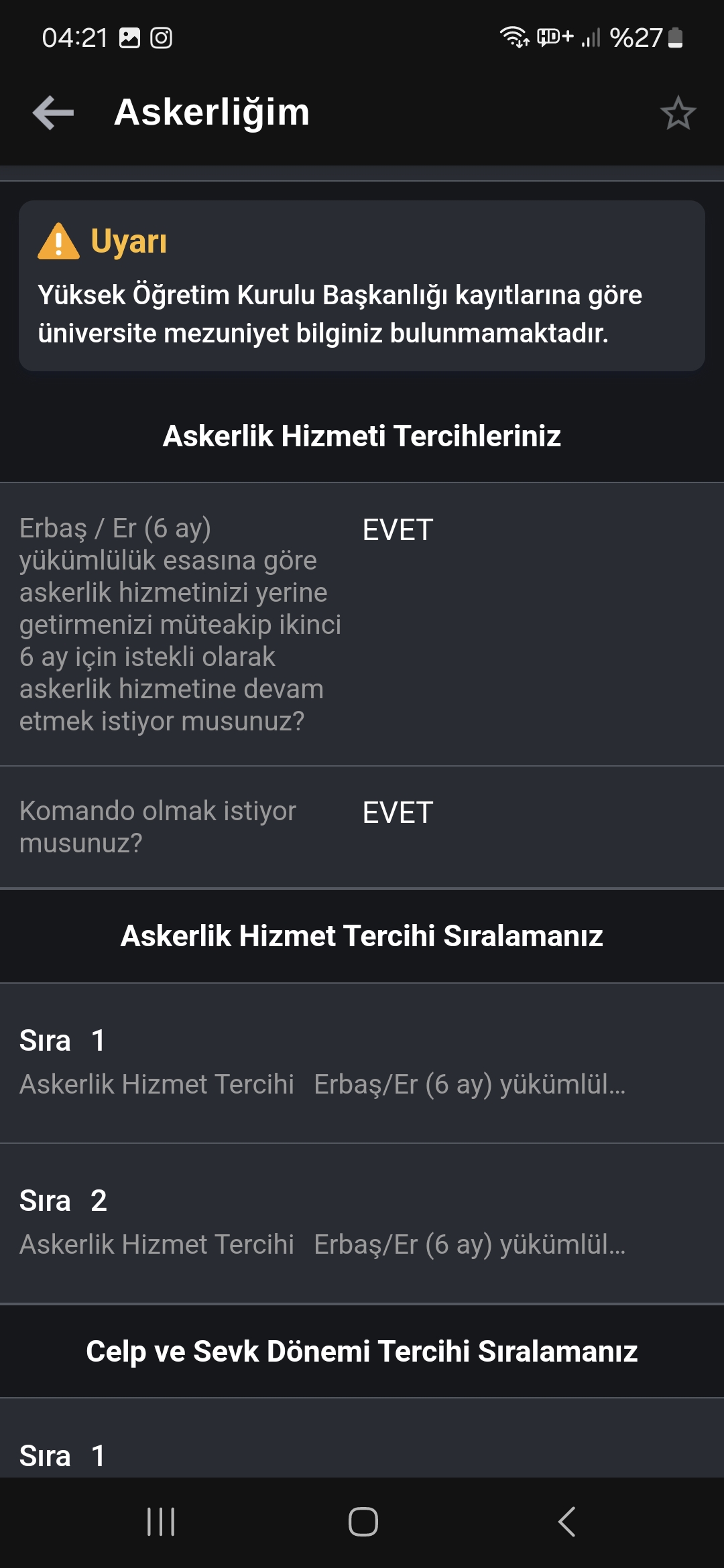Image resolution: width=724 pixels, height=1568 pixels.
Task: Add Askerliğim to favorites with the star
Action: click(x=678, y=113)
